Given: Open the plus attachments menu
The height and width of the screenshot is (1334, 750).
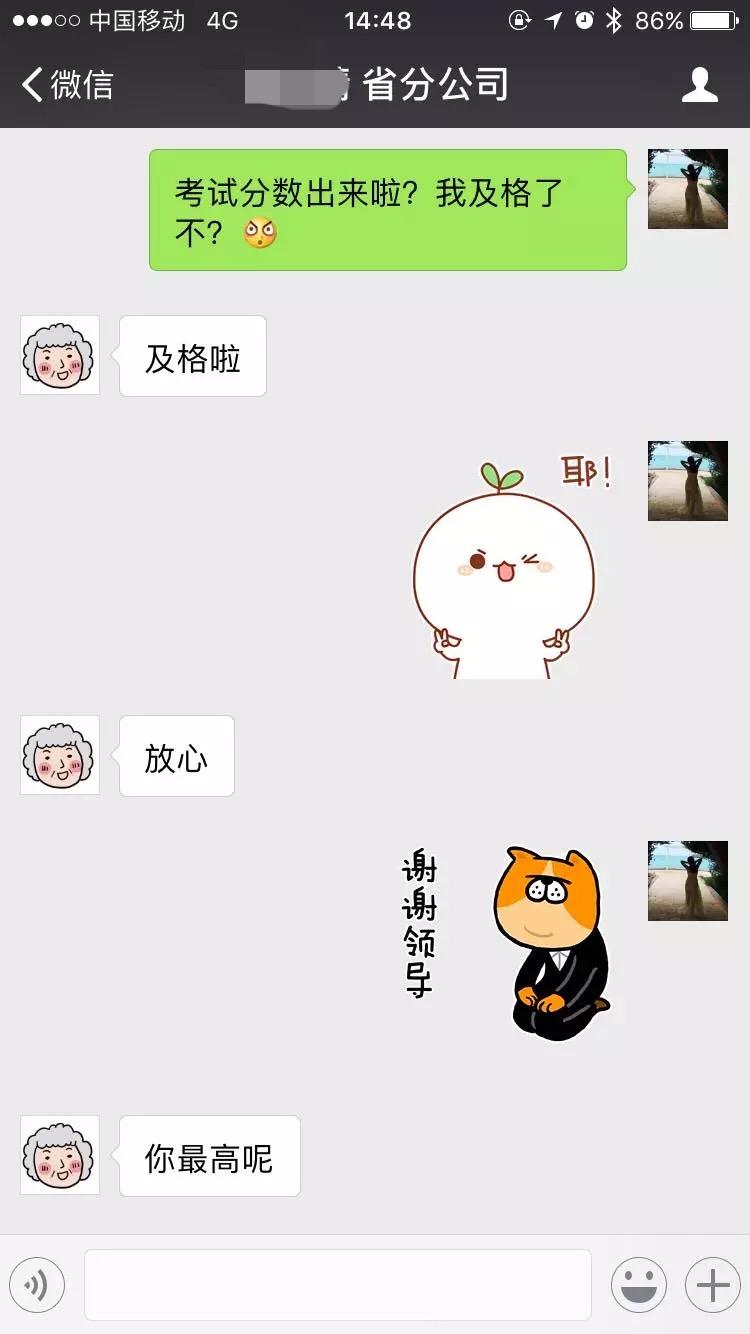Looking at the screenshot, I should pyautogui.click(x=712, y=1285).
